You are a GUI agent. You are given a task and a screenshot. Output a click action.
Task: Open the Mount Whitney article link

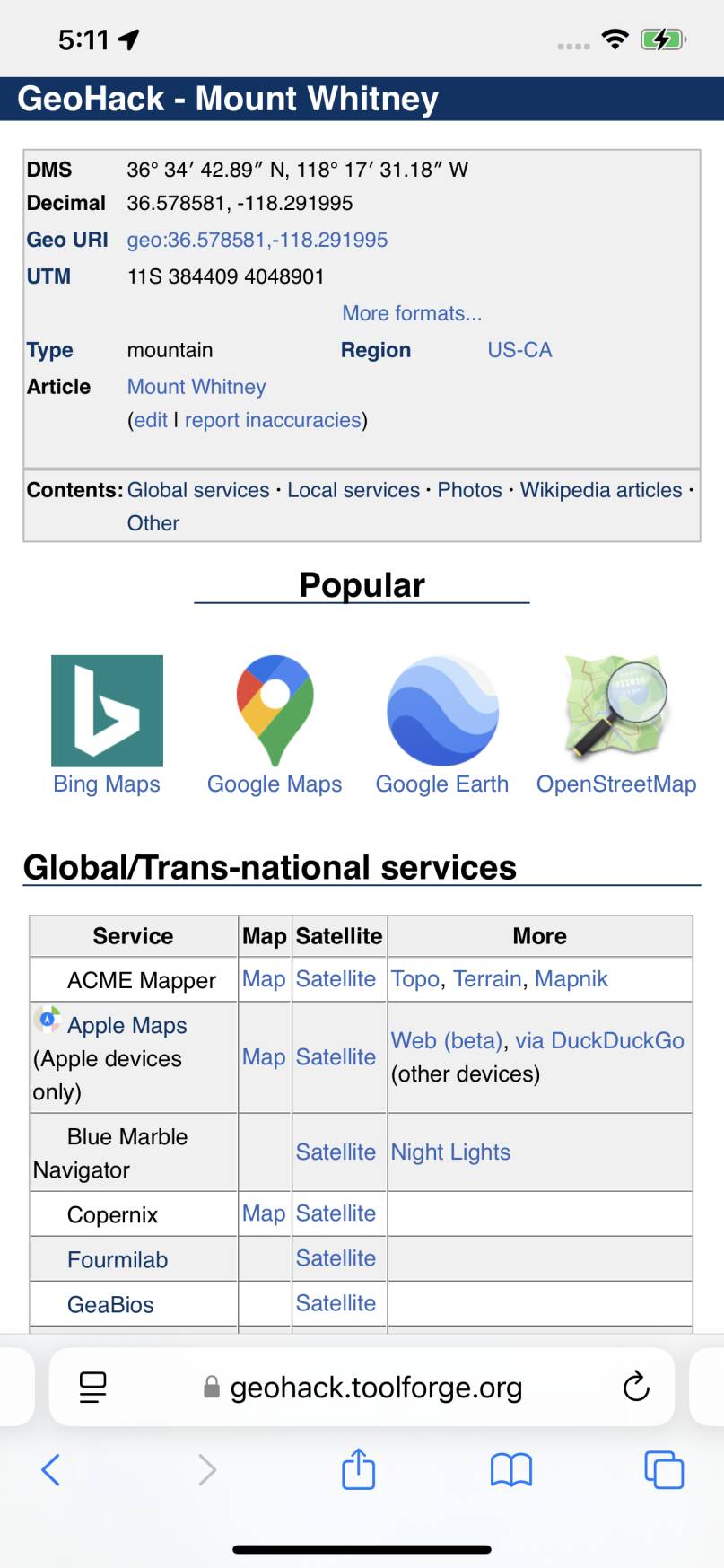point(196,387)
